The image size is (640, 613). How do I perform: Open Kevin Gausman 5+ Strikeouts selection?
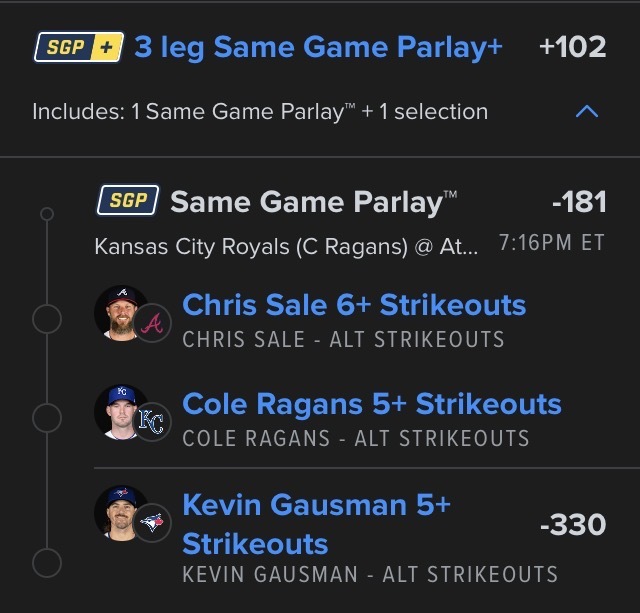pyautogui.click(x=316, y=524)
